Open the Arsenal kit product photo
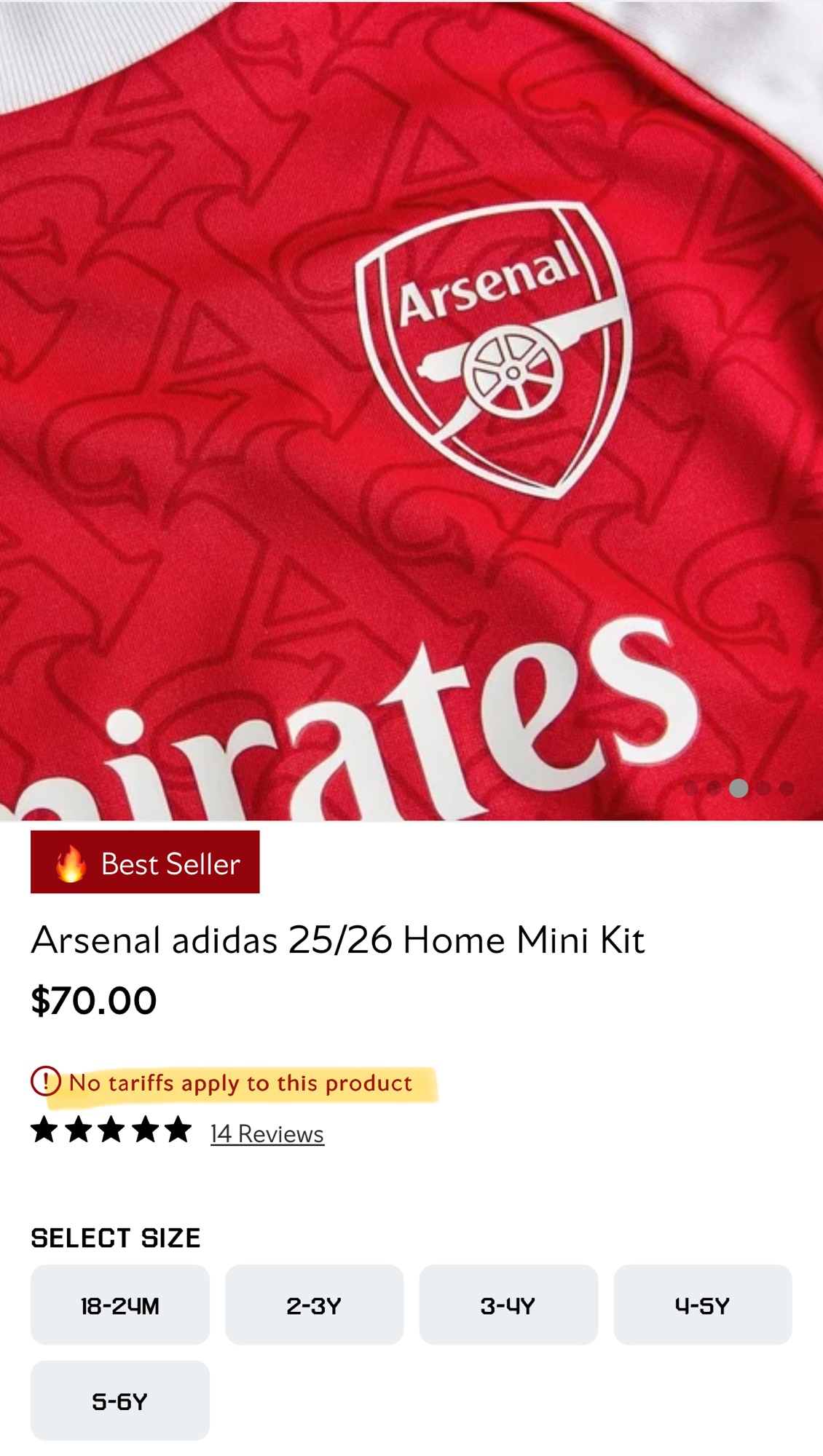This screenshot has height=1456, width=823. (411, 408)
